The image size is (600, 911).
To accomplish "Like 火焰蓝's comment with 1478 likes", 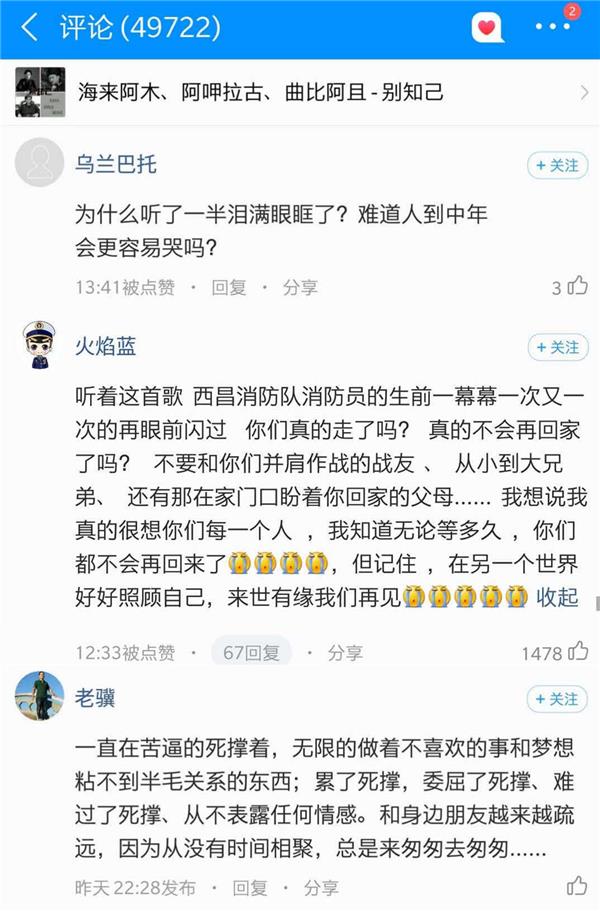I will click(x=578, y=652).
